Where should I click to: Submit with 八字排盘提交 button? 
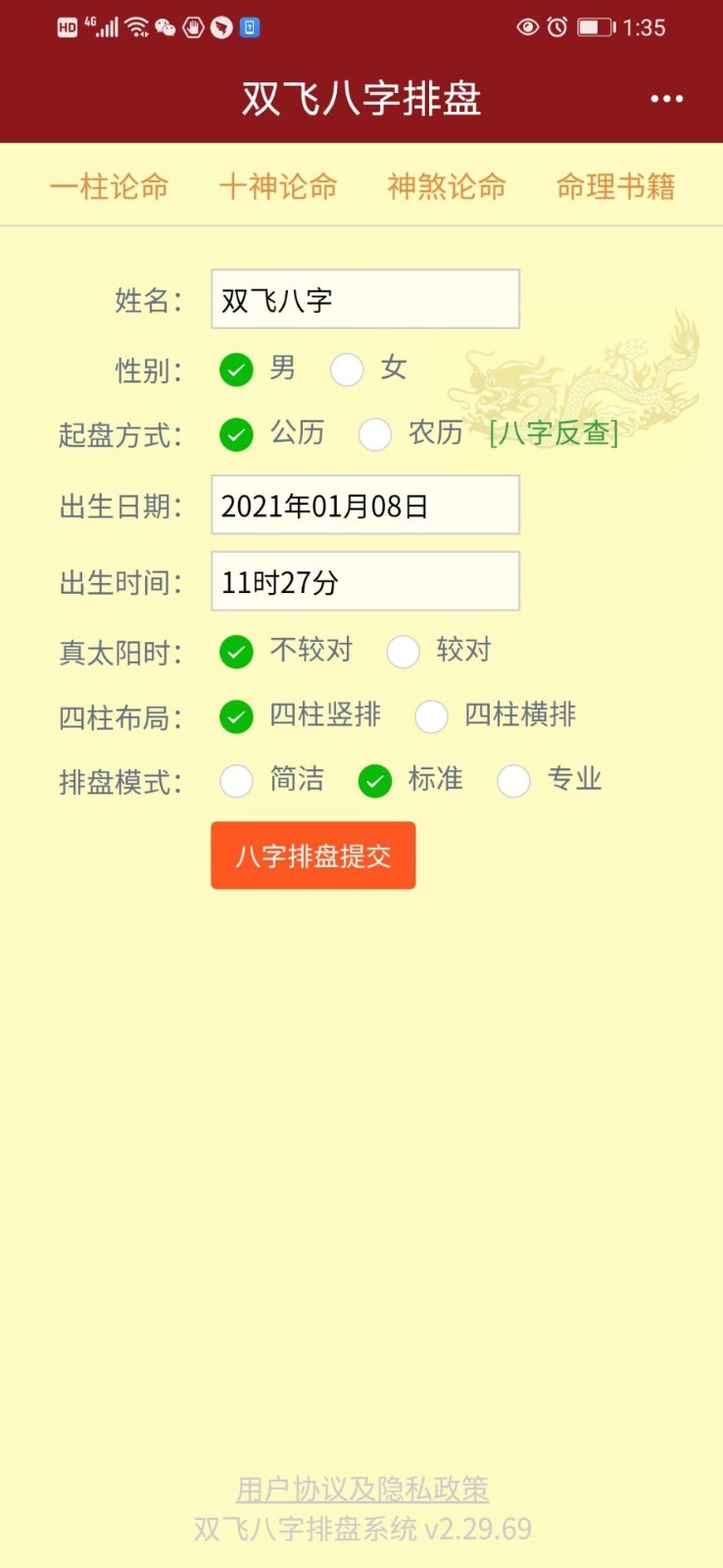(313, 856)
